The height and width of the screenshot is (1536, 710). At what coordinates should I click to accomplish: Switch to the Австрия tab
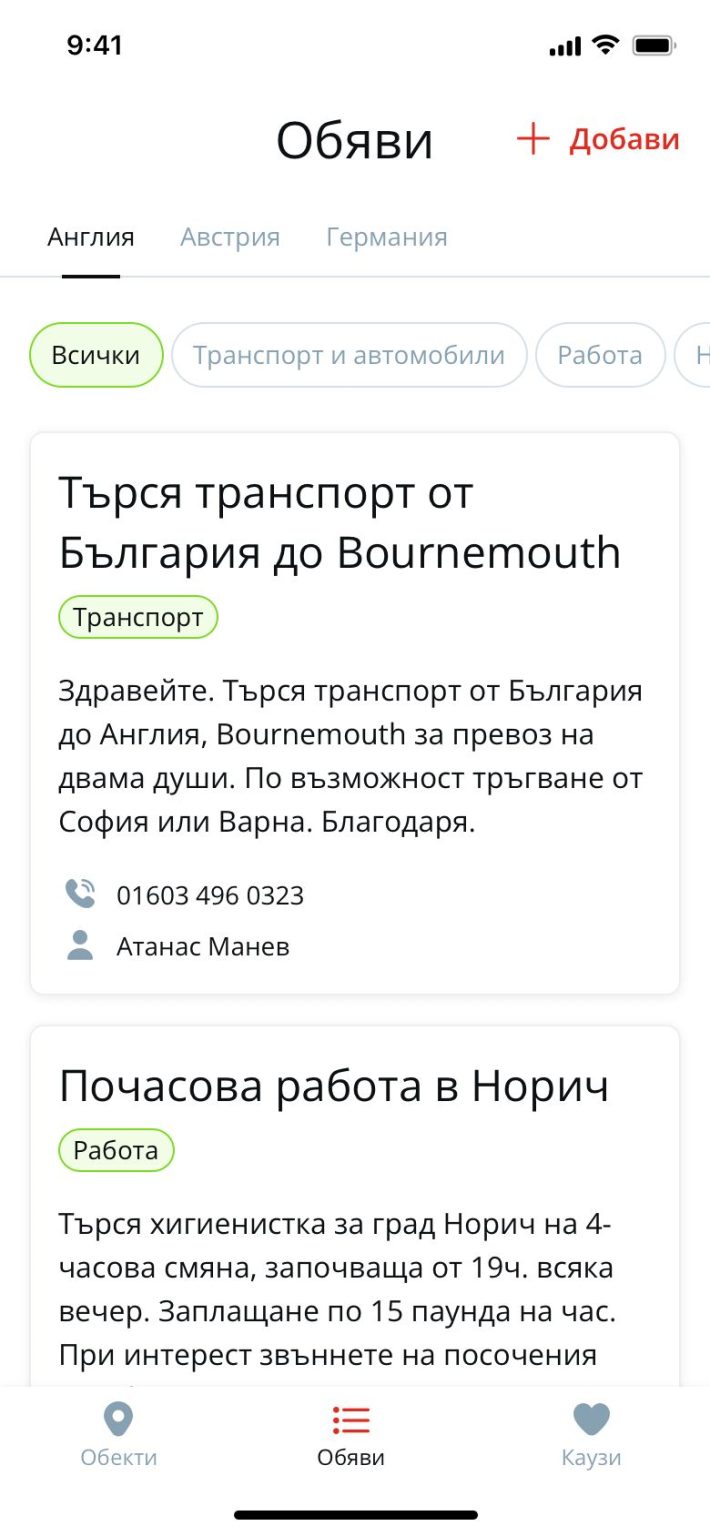click(x=230, y=238)
